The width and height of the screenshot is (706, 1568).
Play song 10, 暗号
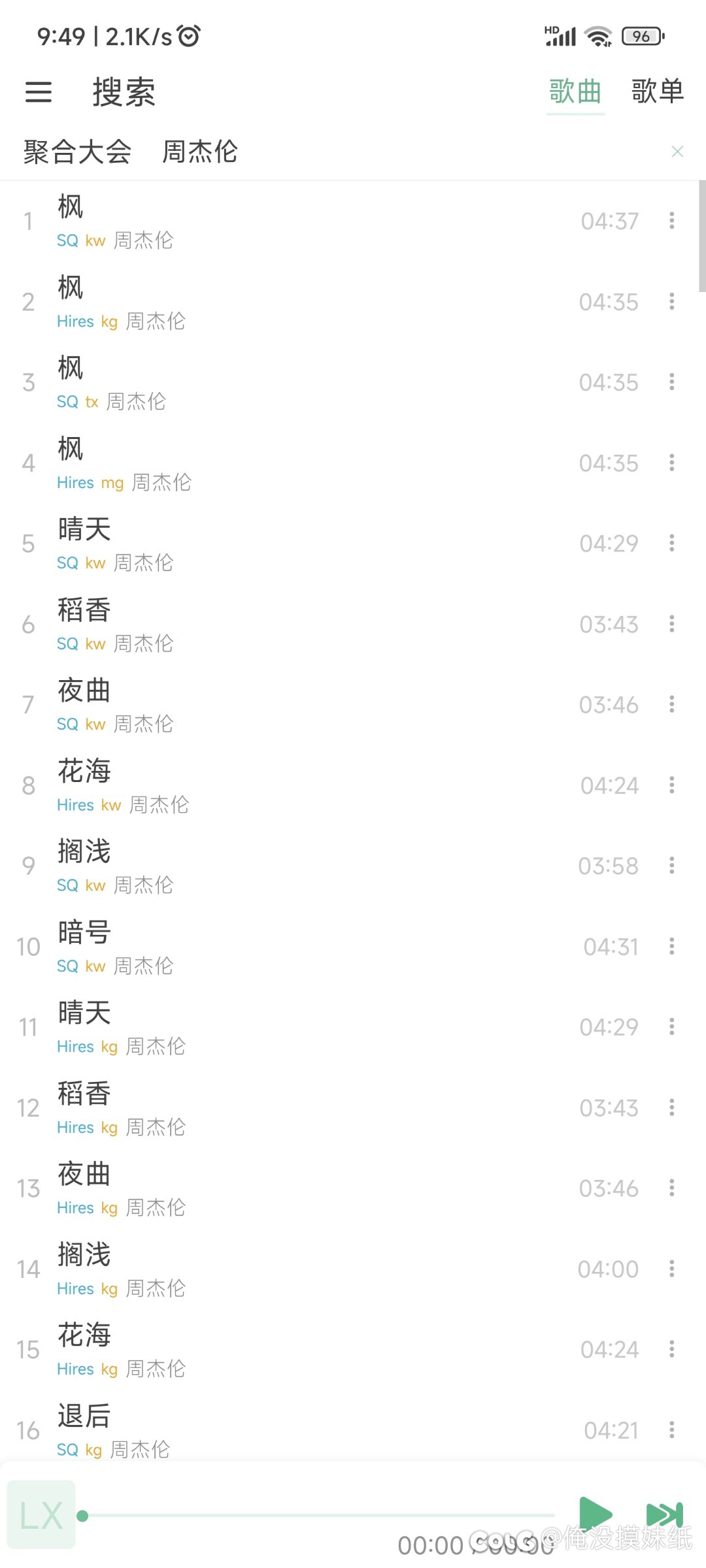(294, 947)
